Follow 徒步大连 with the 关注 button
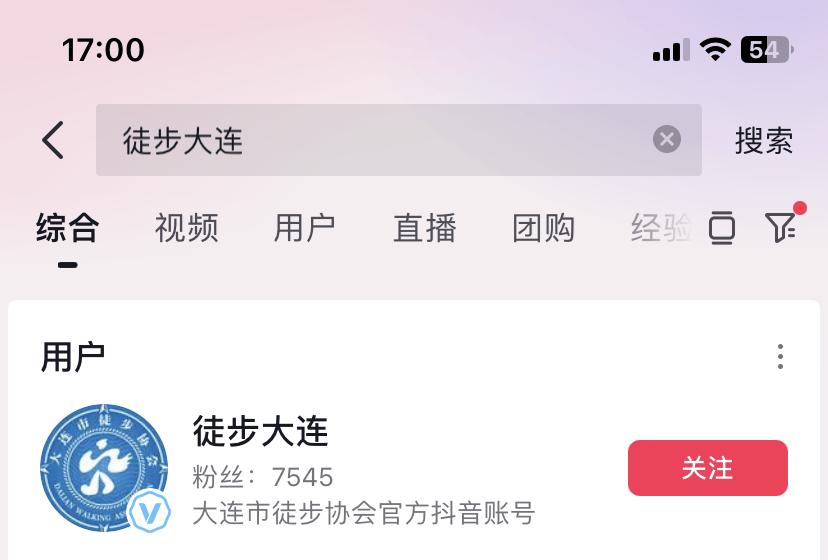 (x=707, y=468)
